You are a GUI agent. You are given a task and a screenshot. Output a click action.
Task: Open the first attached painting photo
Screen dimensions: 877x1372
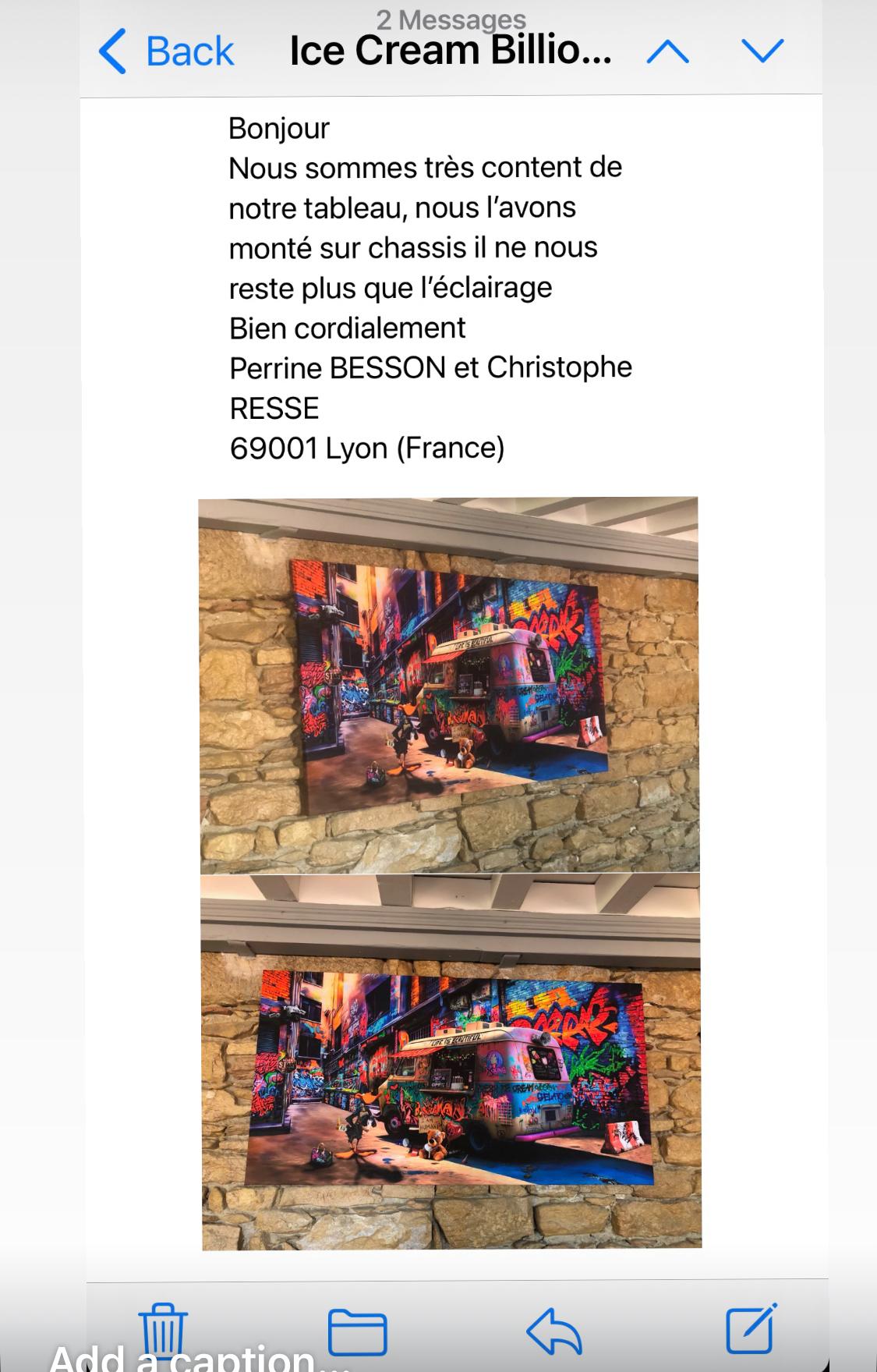pyautogui.click(x=448, y=684)
